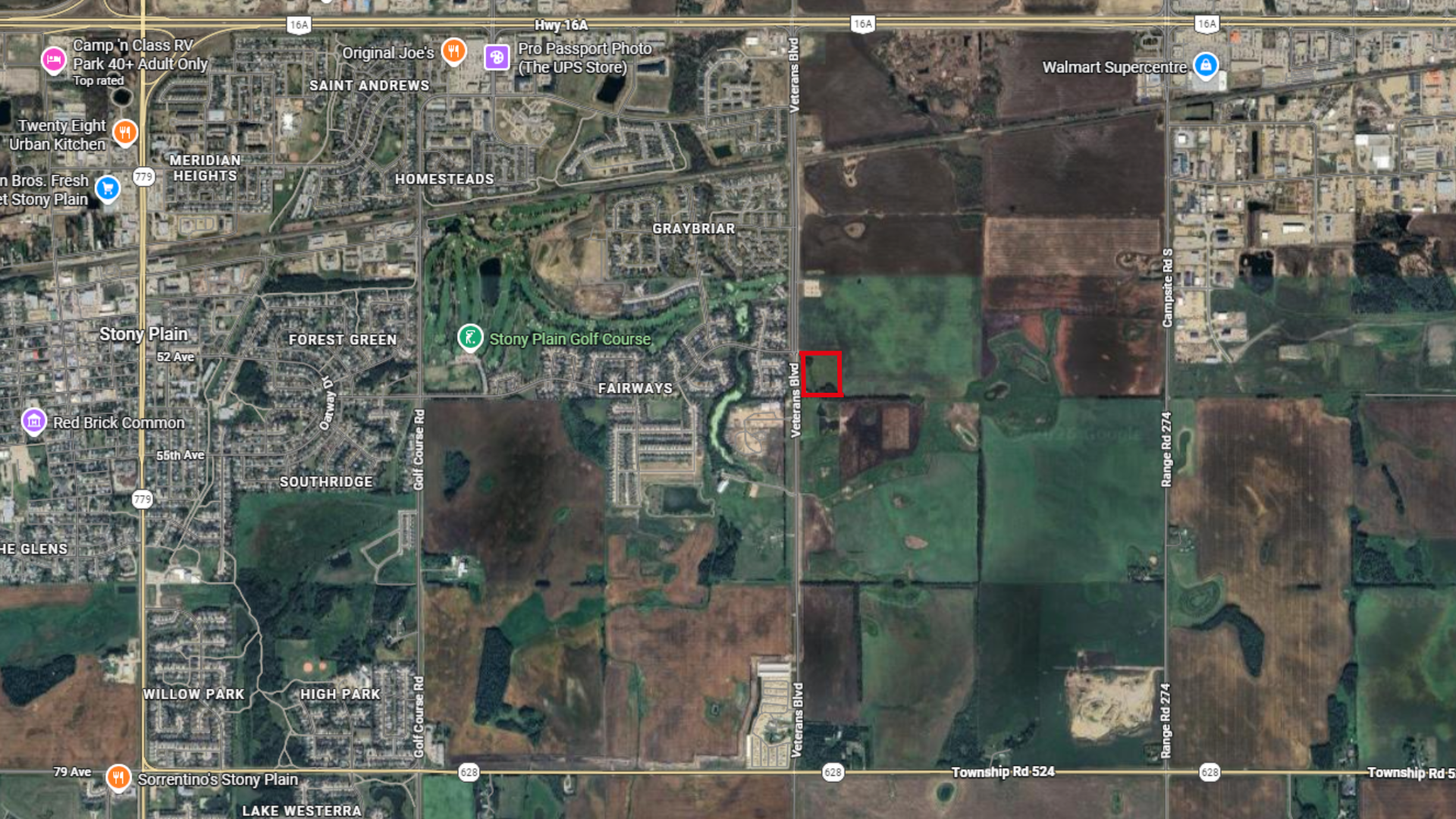Tap the Walmart Supercentre shopping pin
This screenshot has height=819, width=1456.
1206,65
